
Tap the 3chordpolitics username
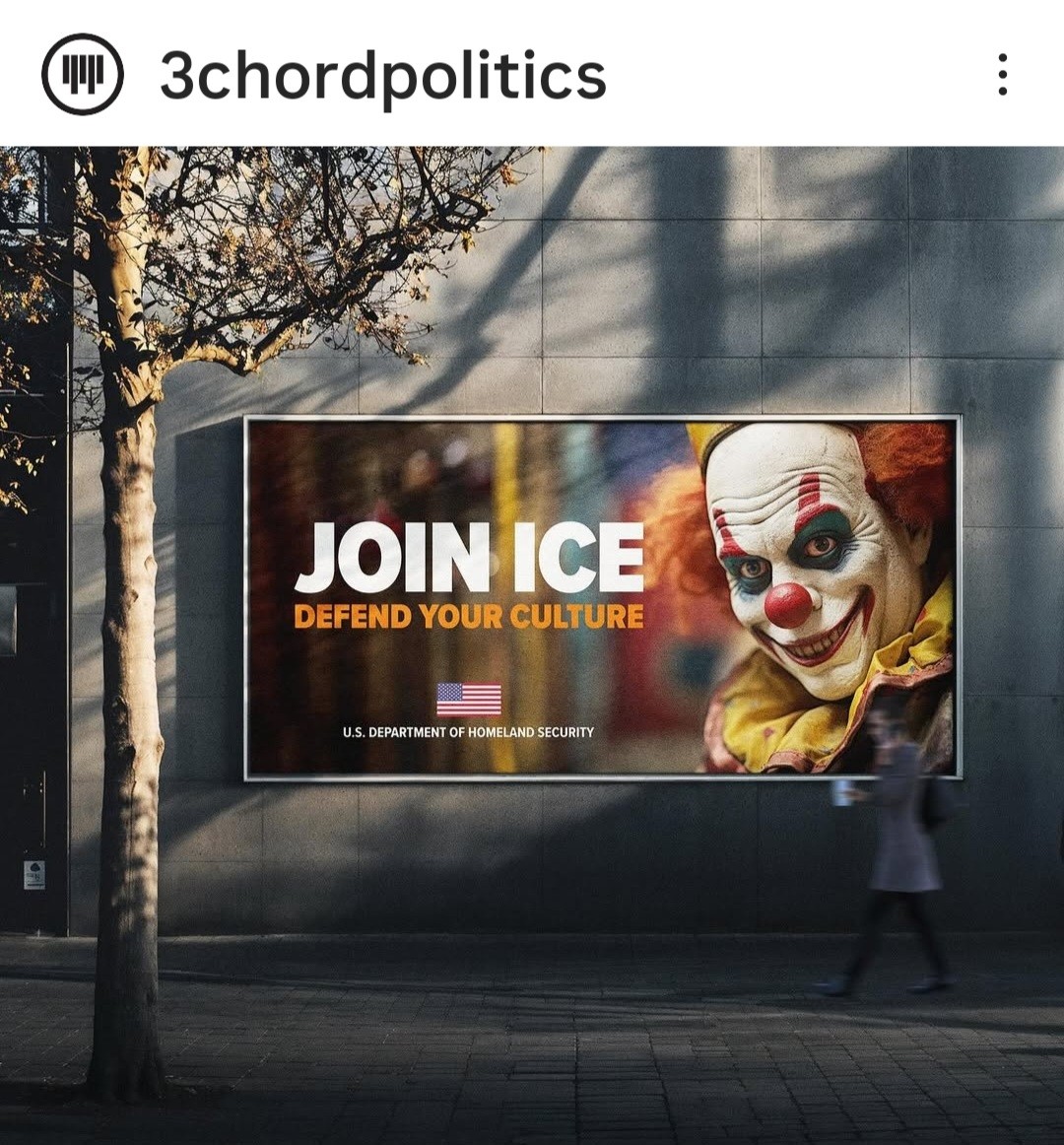[382, 77]
